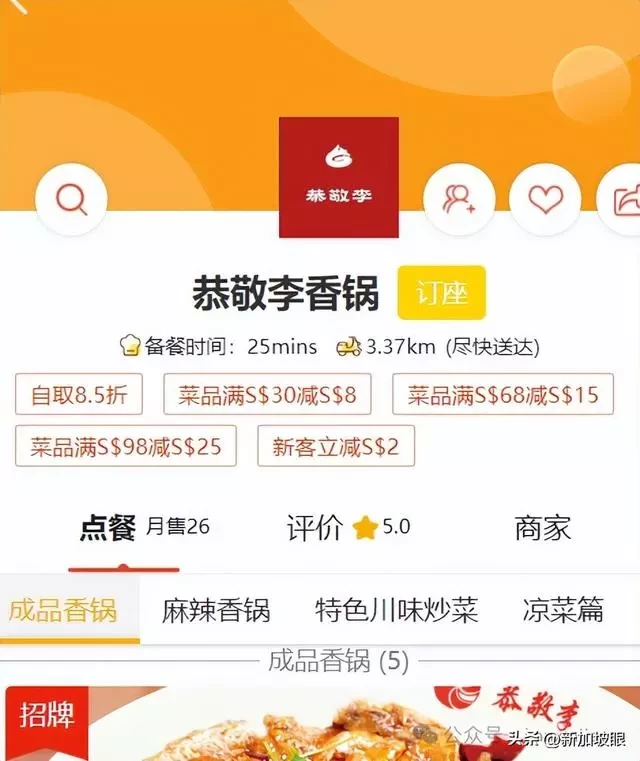View the 新客立减S$2 new customer offer
640x761 pixels.
click(336, 446)
